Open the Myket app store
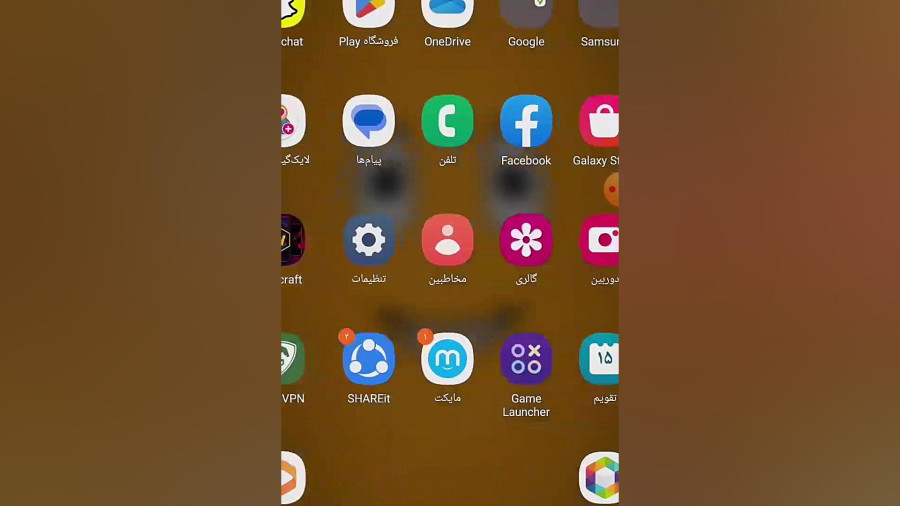 (x=447, y=359)
